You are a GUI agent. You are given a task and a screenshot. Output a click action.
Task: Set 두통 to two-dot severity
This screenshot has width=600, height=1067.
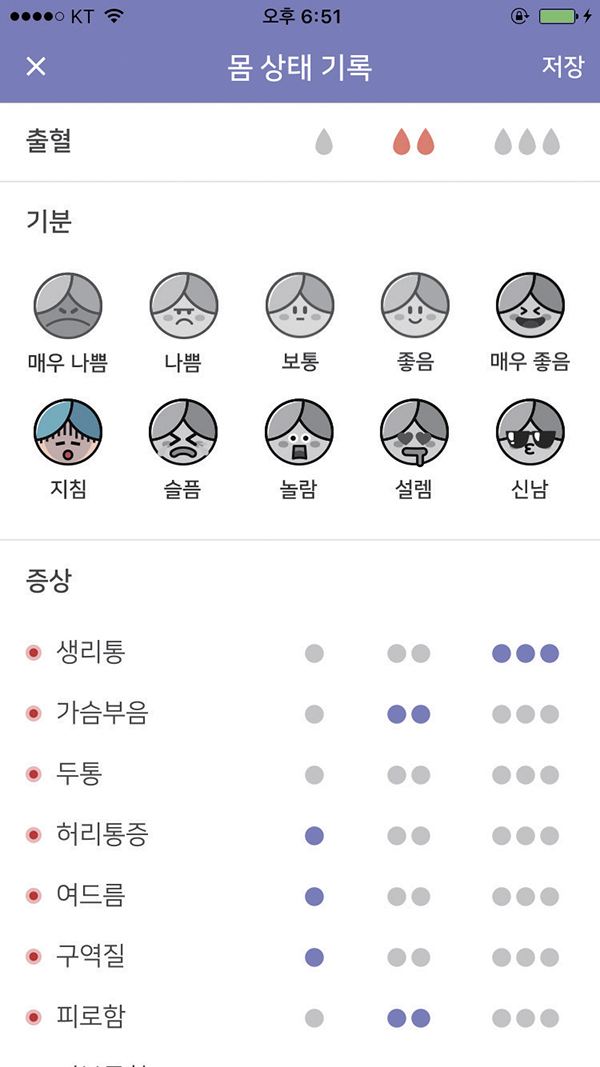(409, 775)
